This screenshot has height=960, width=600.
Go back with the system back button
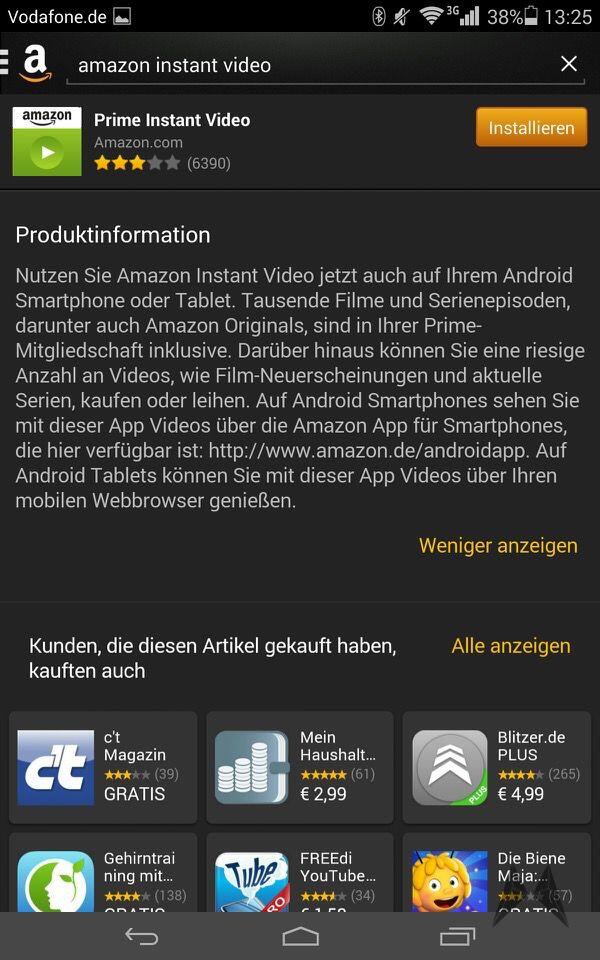click(142, 936)
